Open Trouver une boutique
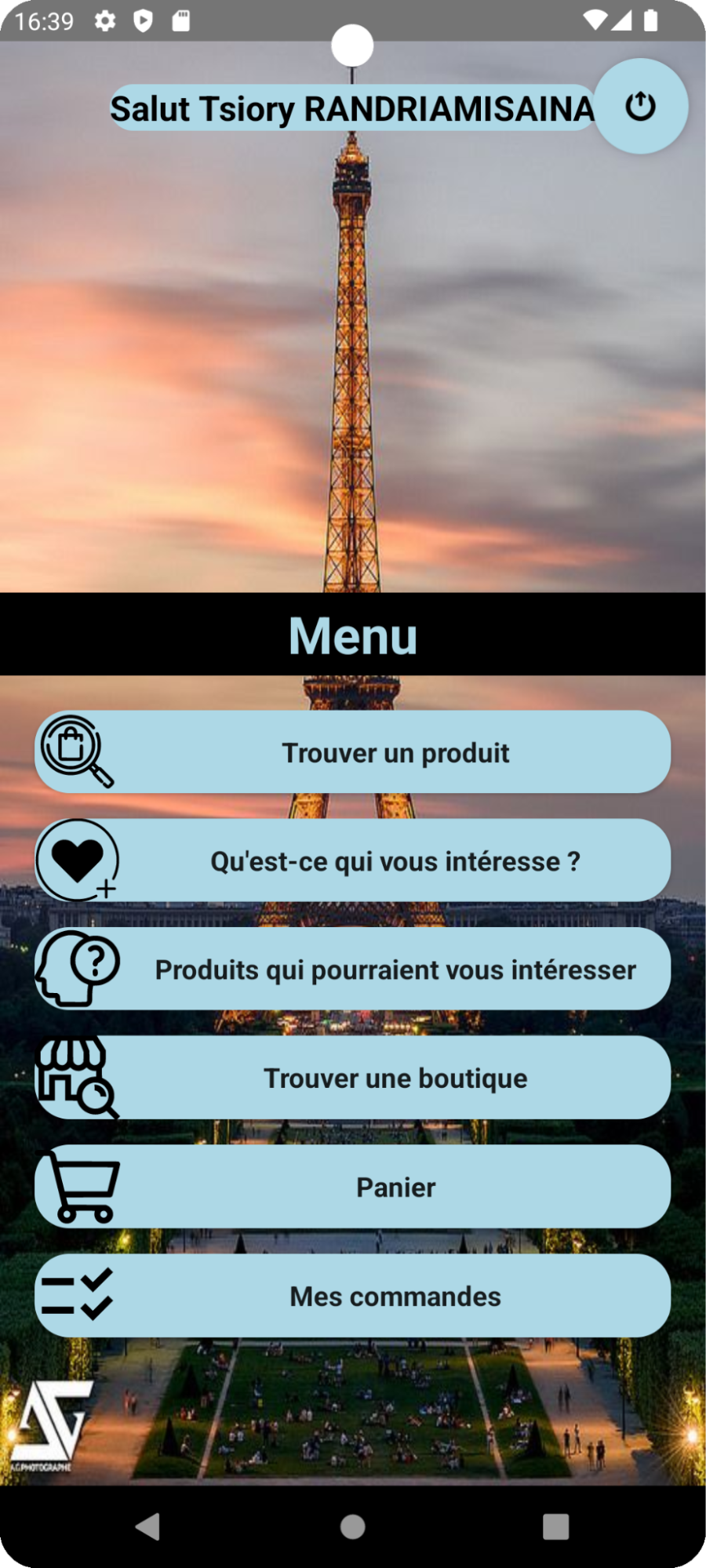This screenshot has height=1568, width=706. pyautogui.click(x=353, y=1078)
